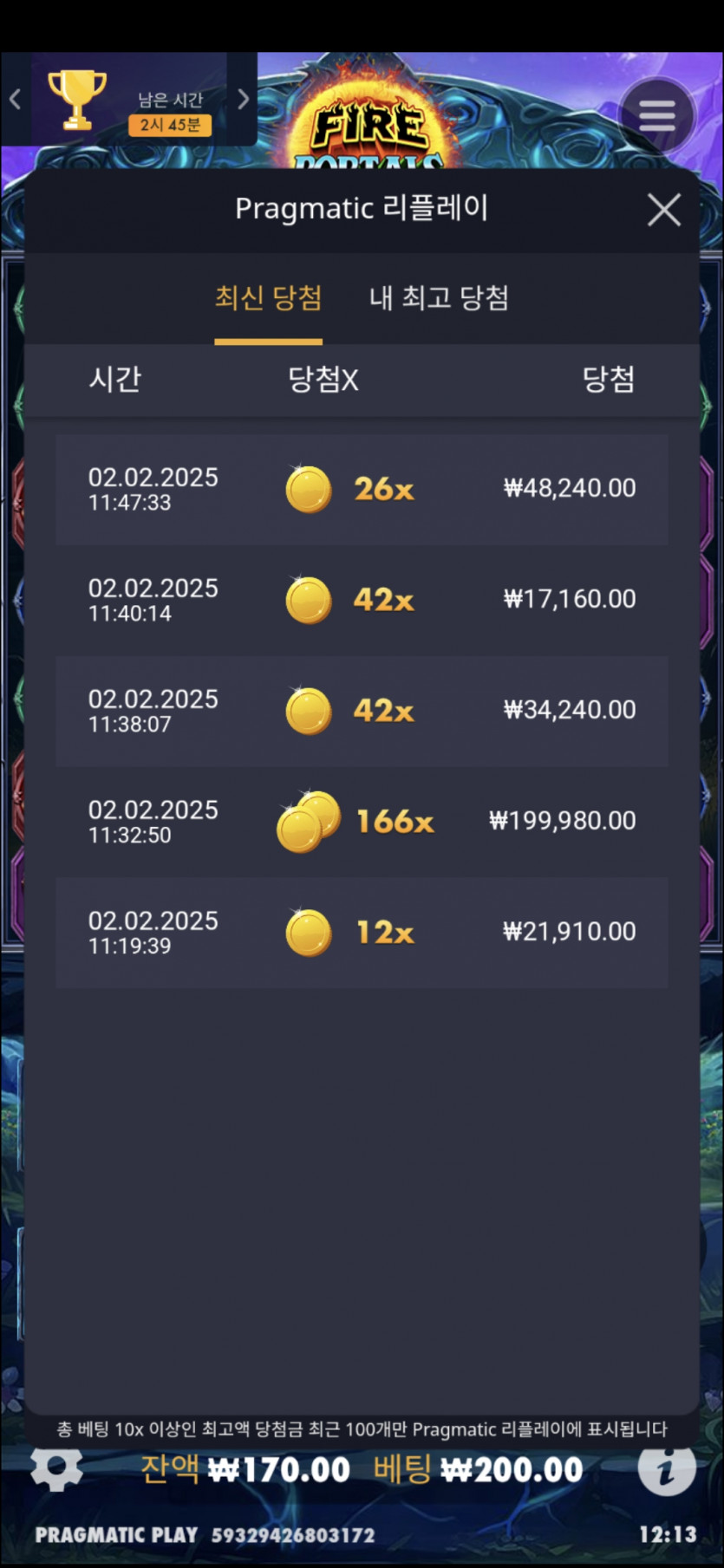724x1568 pixels.
Task: Go to previous tournament banner arrow
Action: coord(15,100)
